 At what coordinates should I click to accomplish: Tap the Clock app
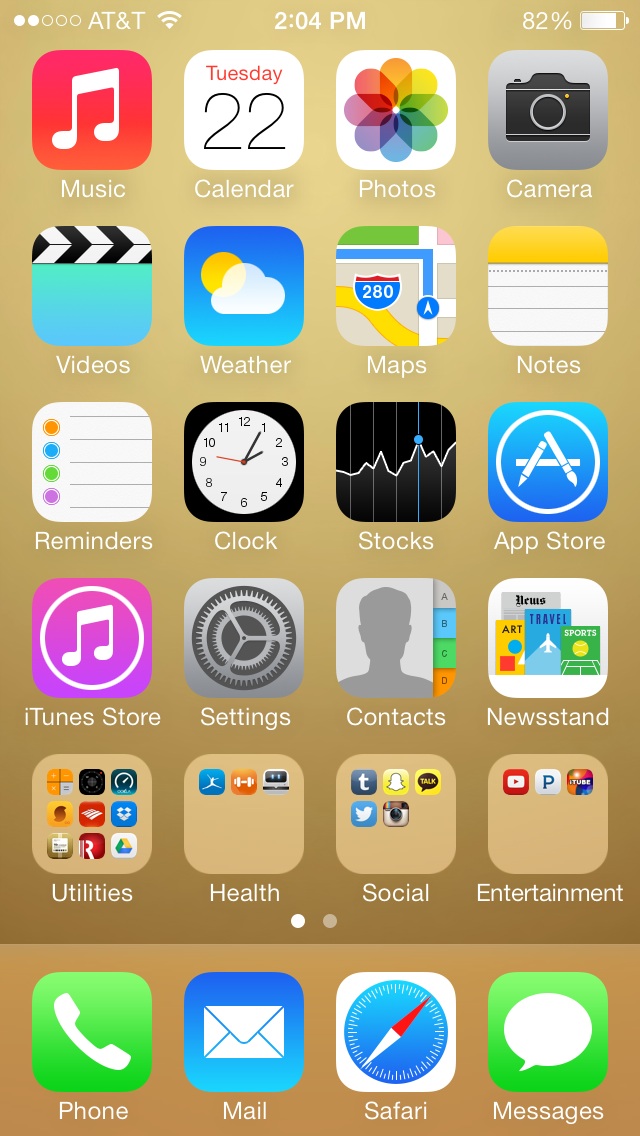(x=244, y=462)
